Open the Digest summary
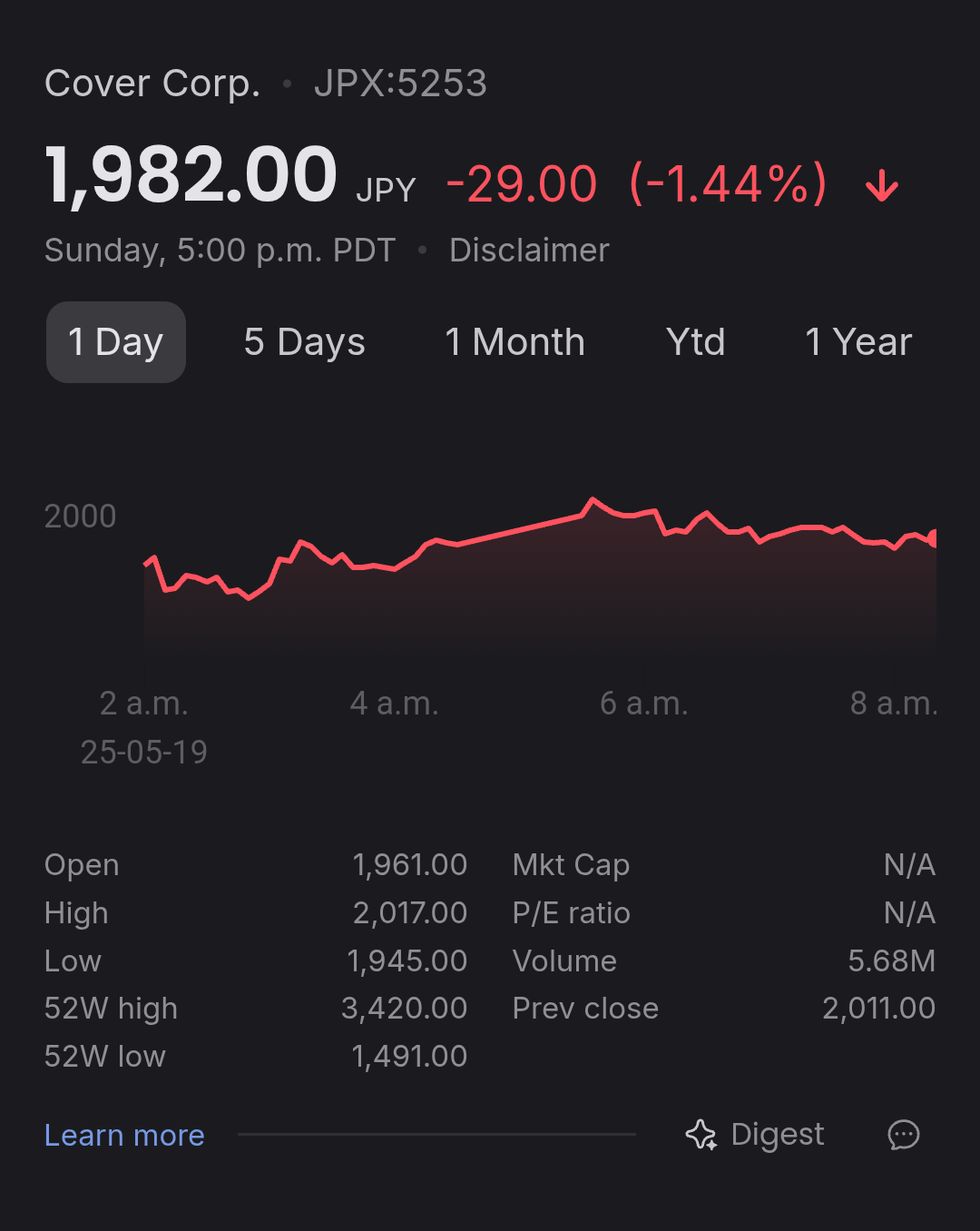The width and height of the screenshot is (980, 1231). [x=755, y=1135]
